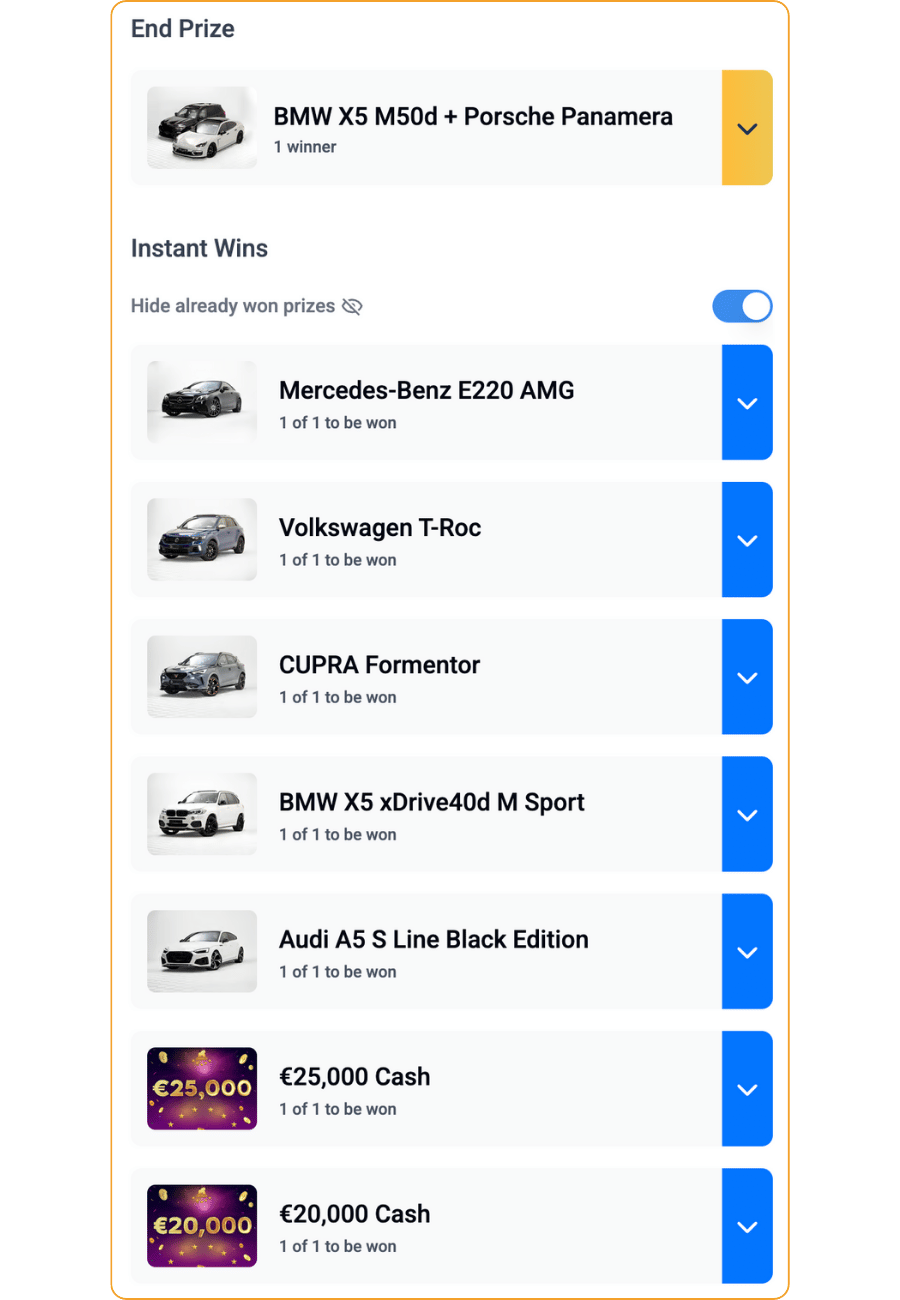Expand BMW X5 xDrive40d M Sport
Viewport: 900px width, 1300px height.
pos(747,814)
